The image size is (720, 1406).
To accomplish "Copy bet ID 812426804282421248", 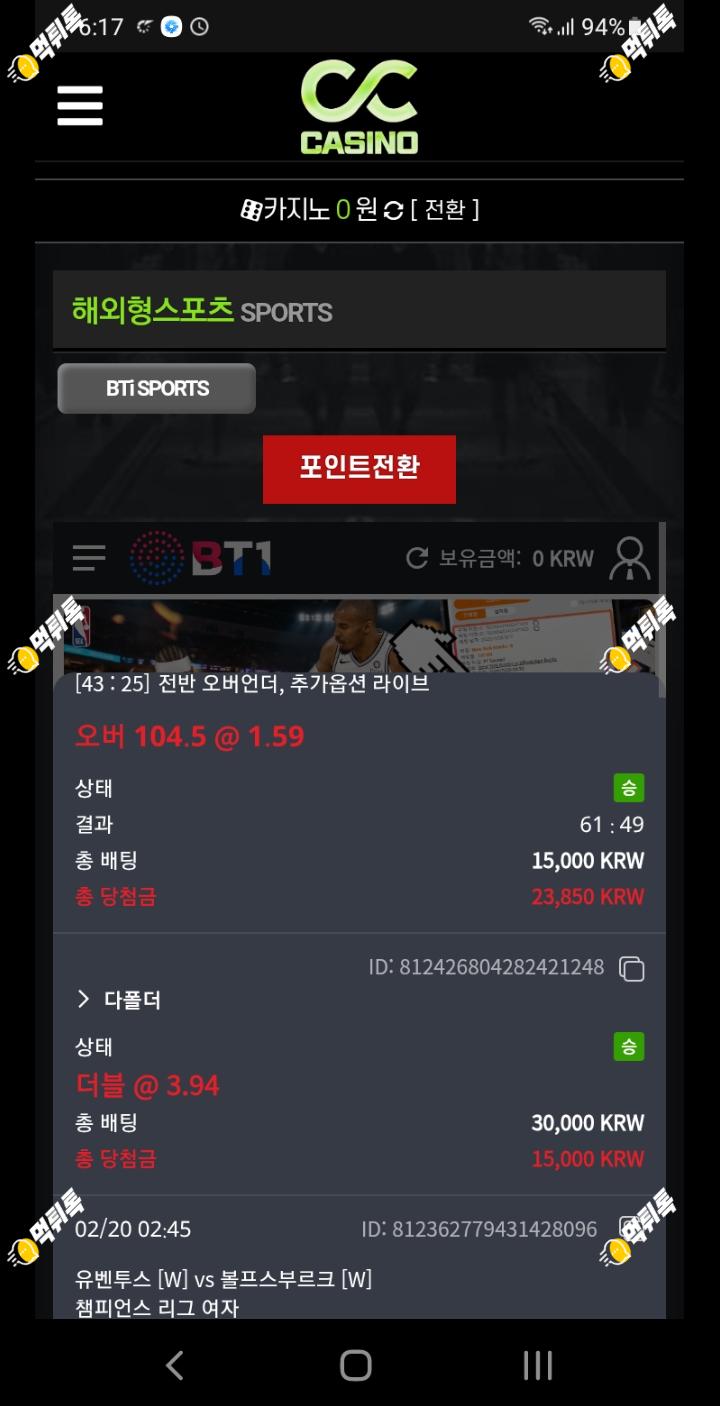I will pyautogui.click(x=632, y=968).
